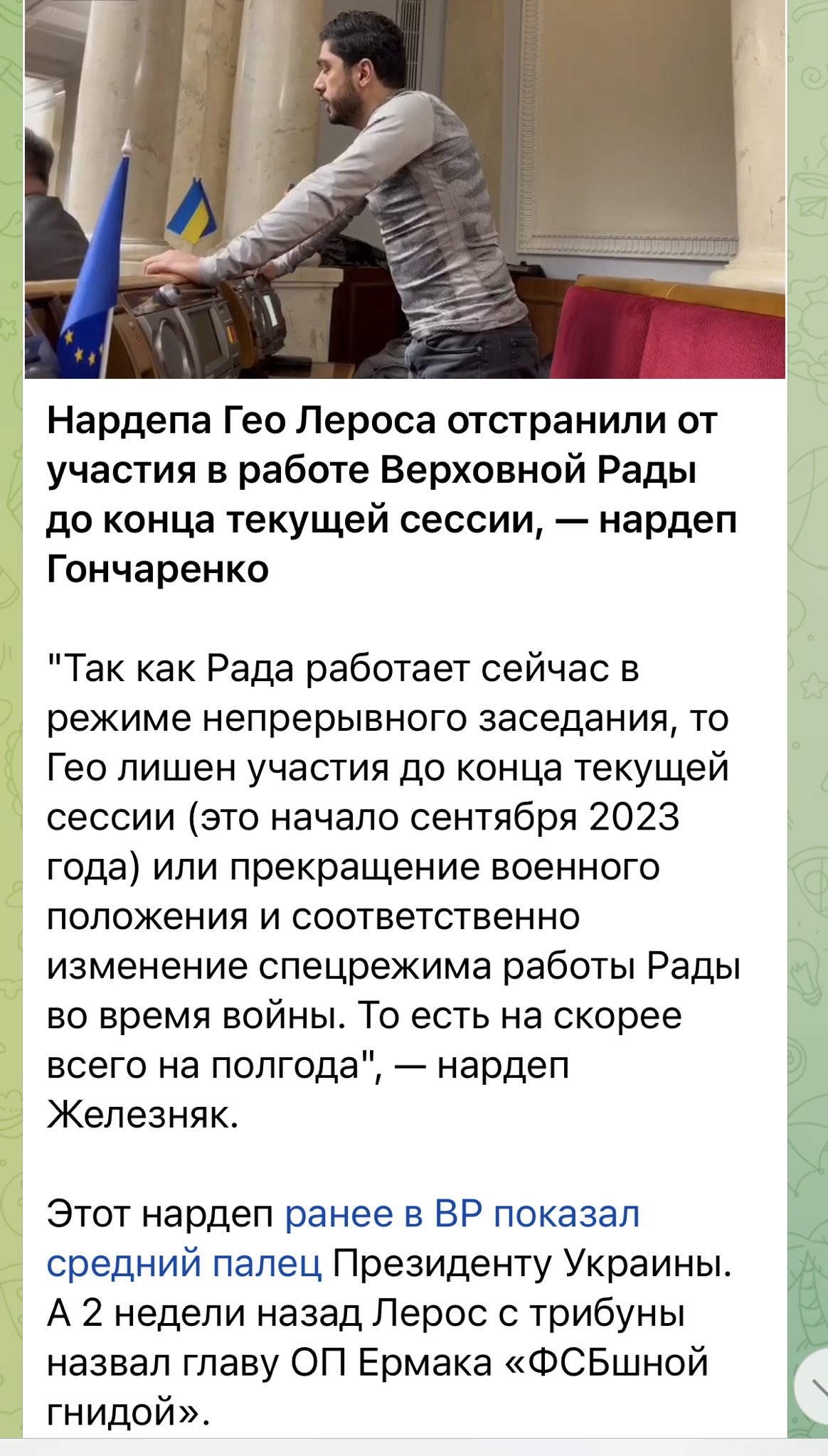Image resolution: width=828 pixels, height=1456 pixels.
Task: Open the link «ранее в ВР показал средний палец»
Action: [462, 1214]
